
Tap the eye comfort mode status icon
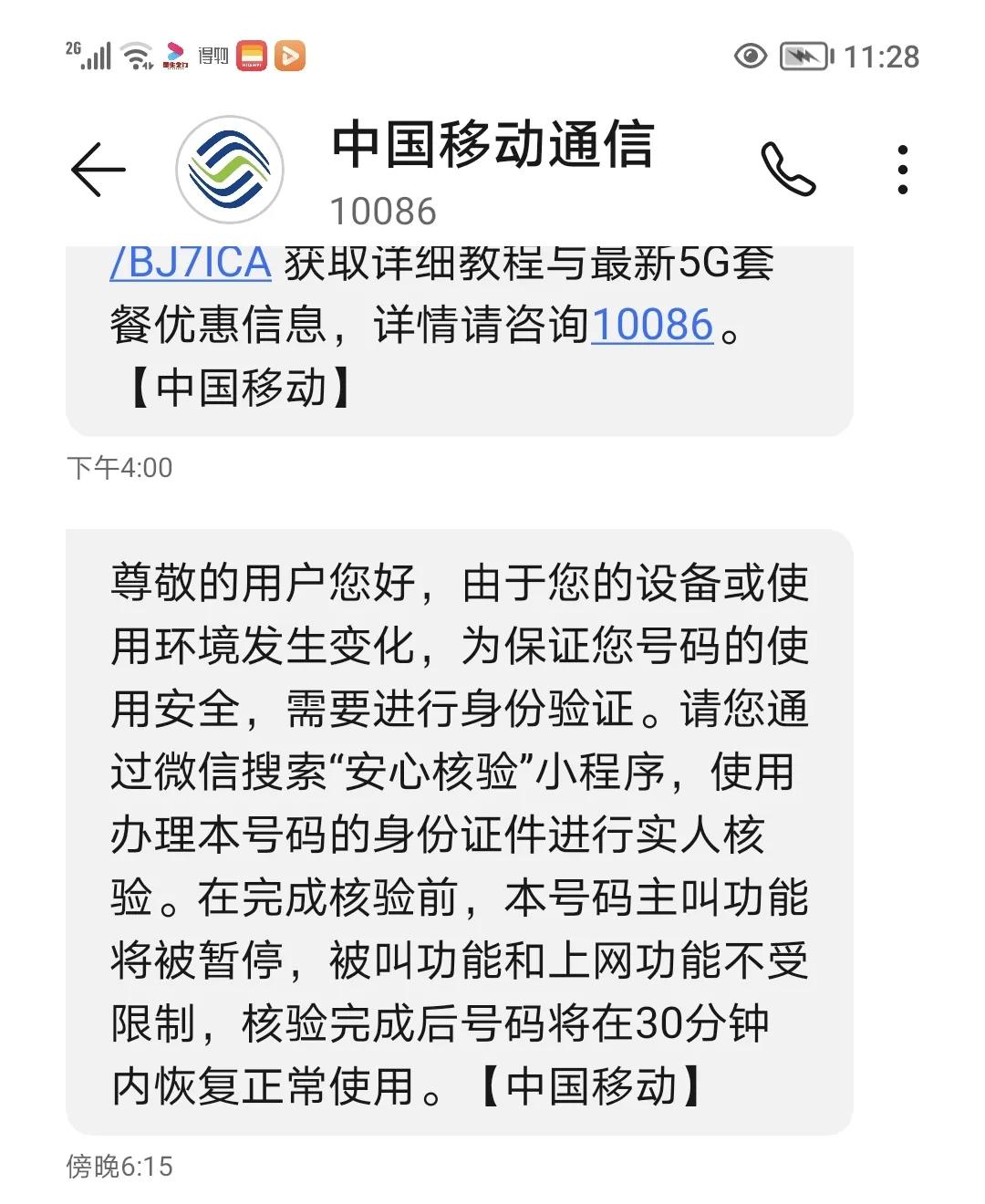[750, 57]
